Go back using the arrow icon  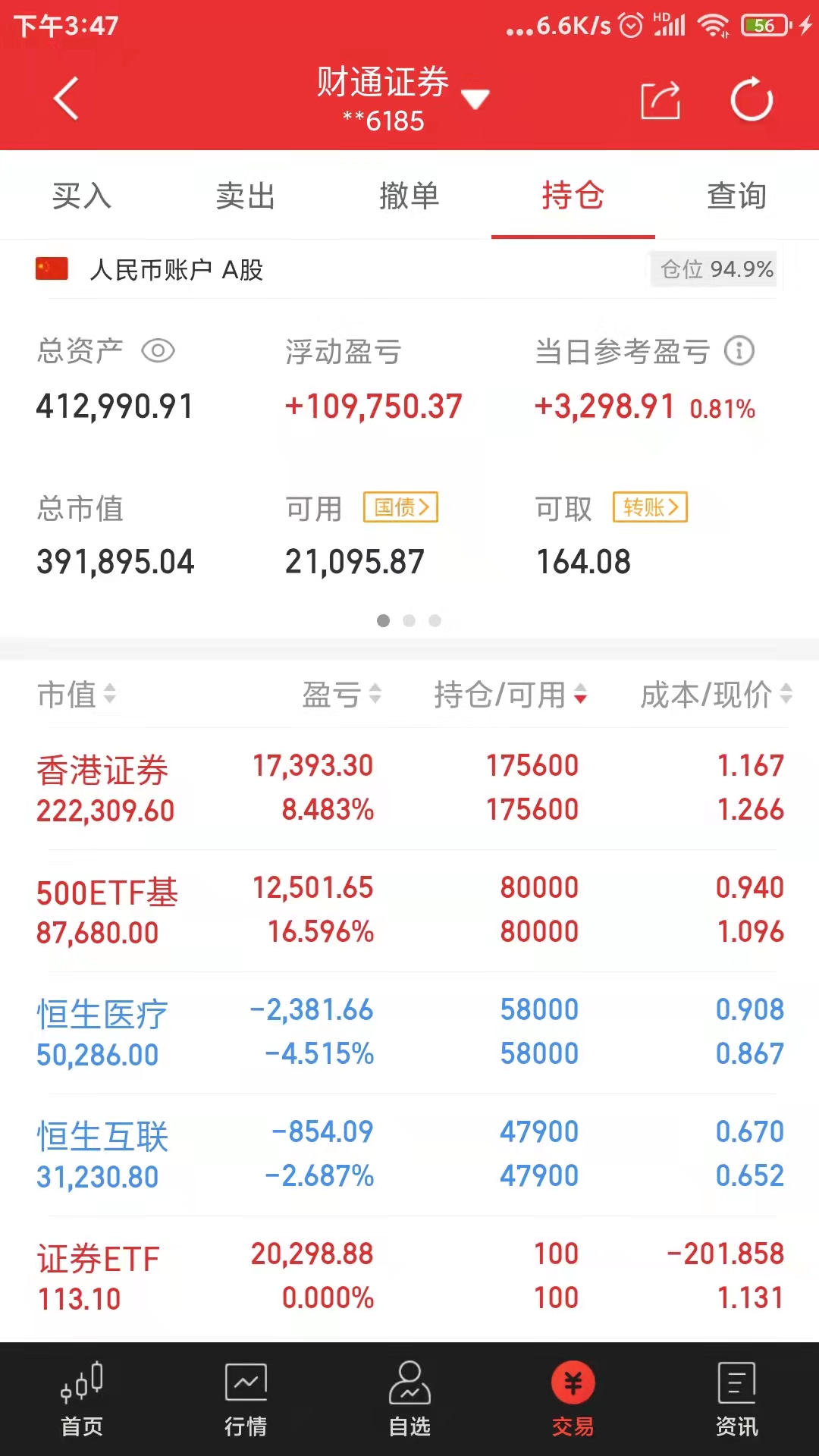(67, 99)
